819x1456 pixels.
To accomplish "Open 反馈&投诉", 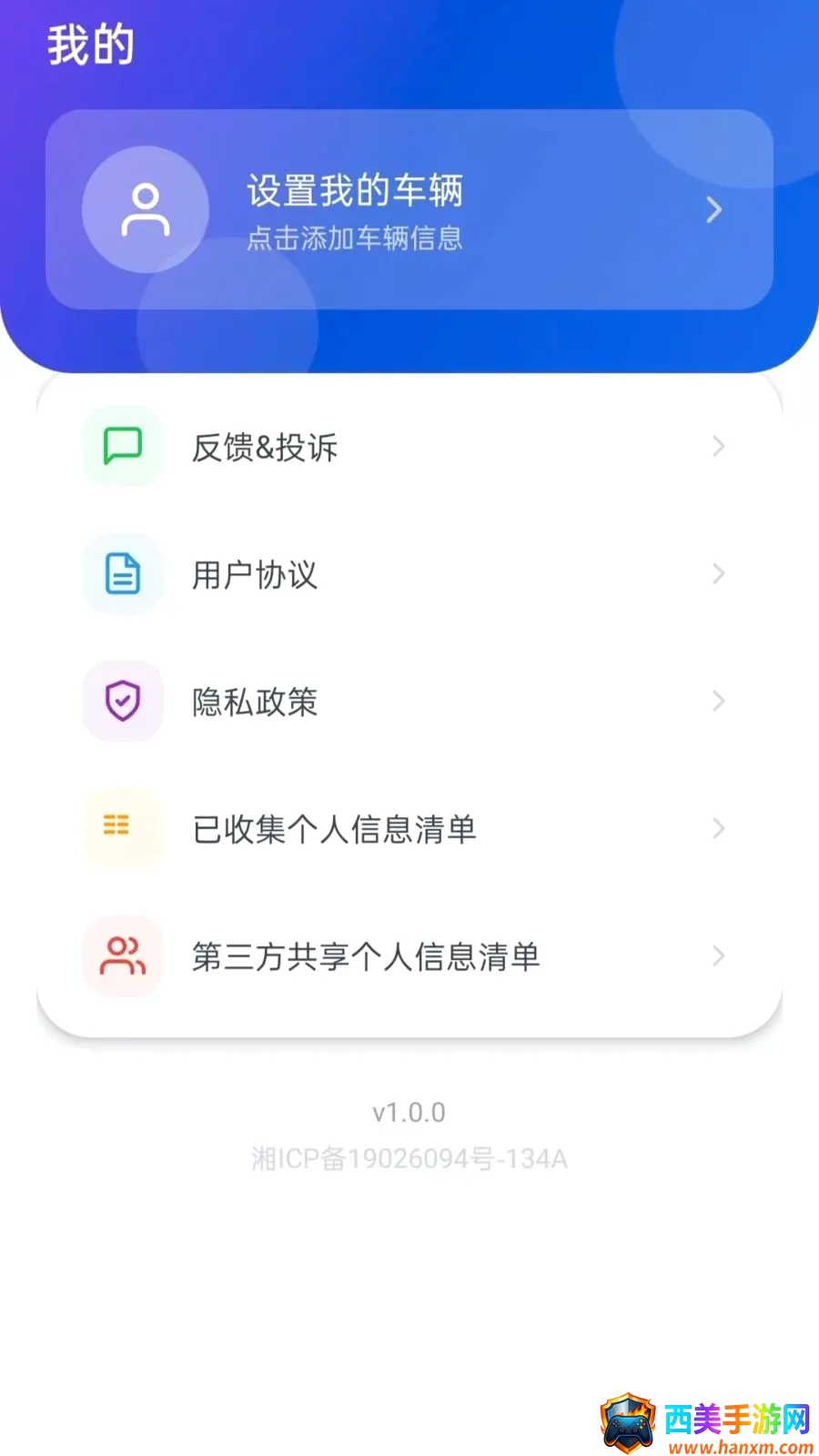I will click(x=409, y=446).
